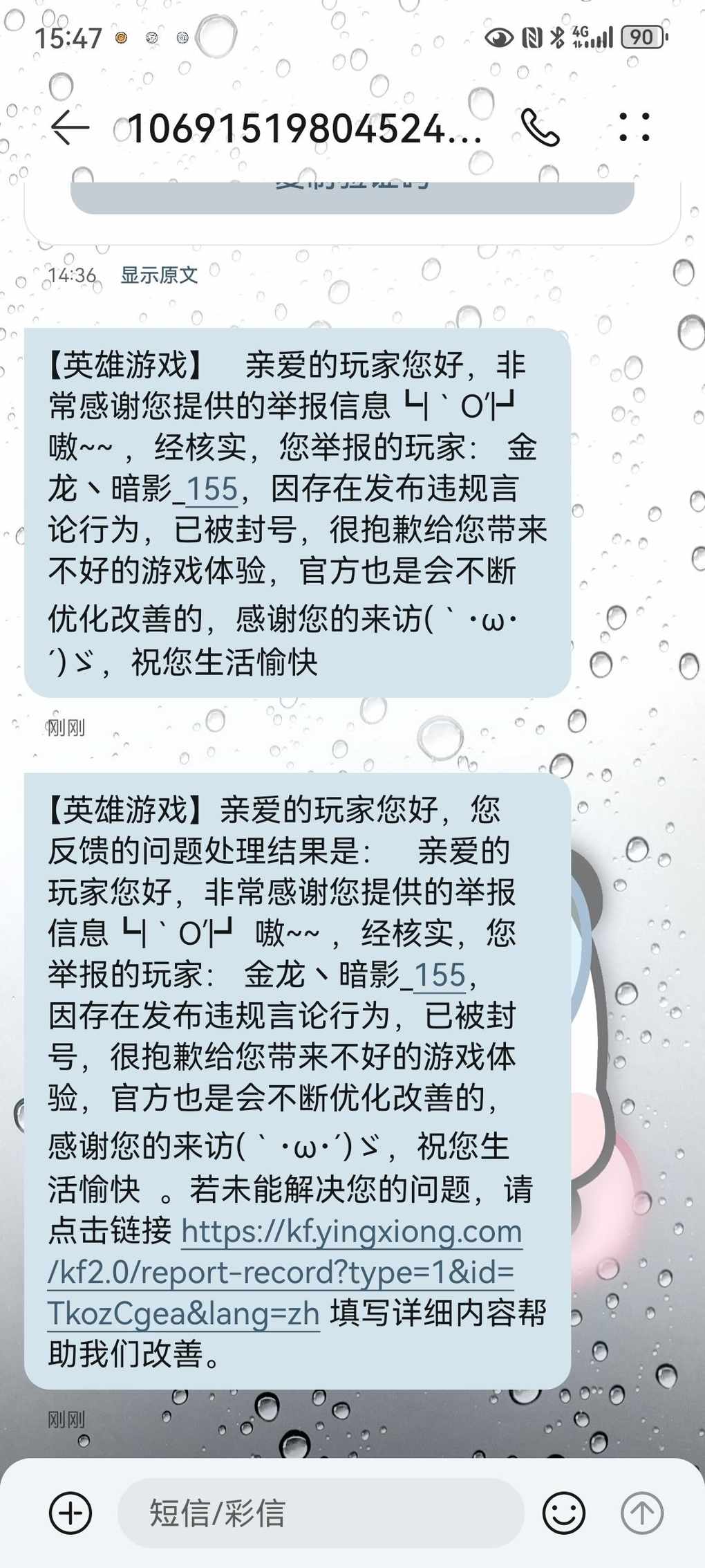Open the emoji smiley picker

(563, 1513)
